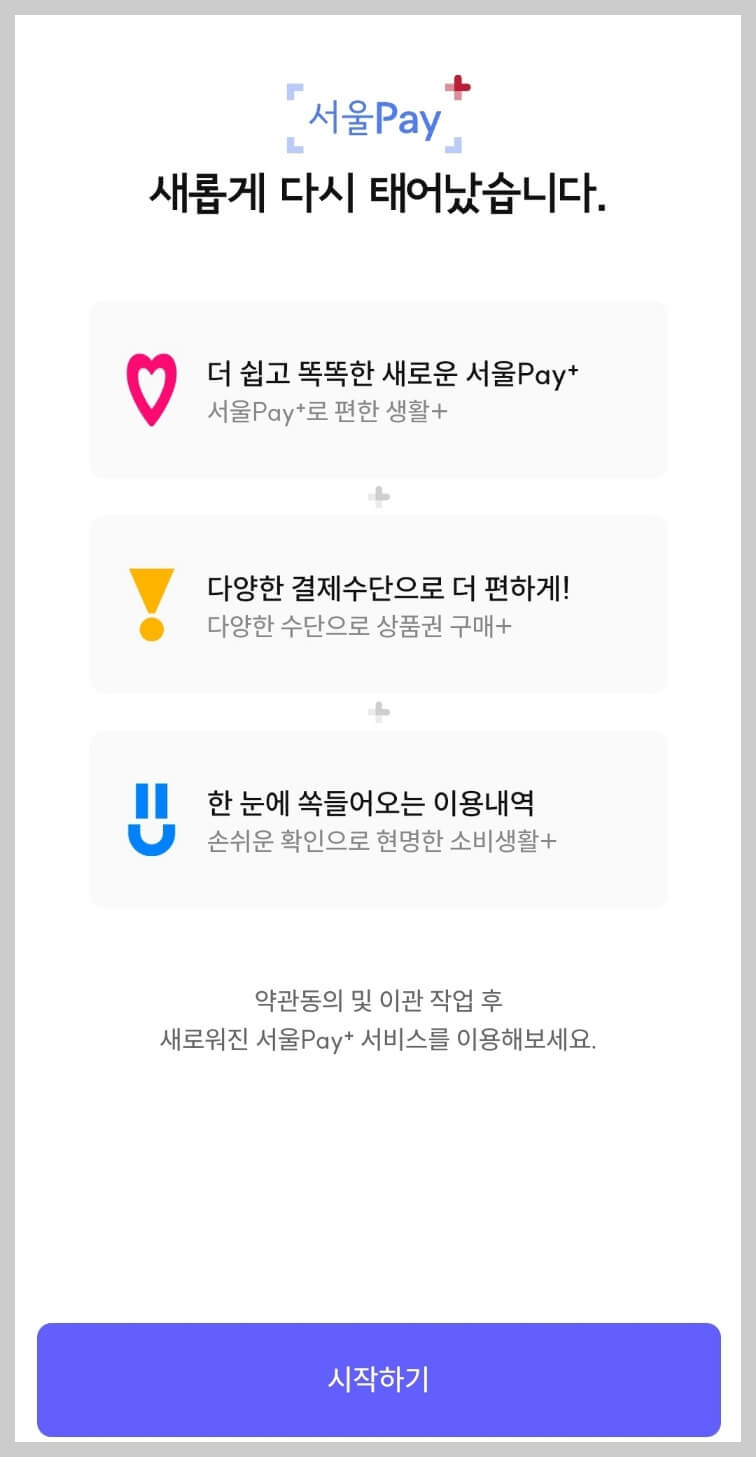This screenshot has height=1457, width=756.
Task: Click the purple start bar at screen bottom
Action: pyautogui.click(x=378, y=1380)
